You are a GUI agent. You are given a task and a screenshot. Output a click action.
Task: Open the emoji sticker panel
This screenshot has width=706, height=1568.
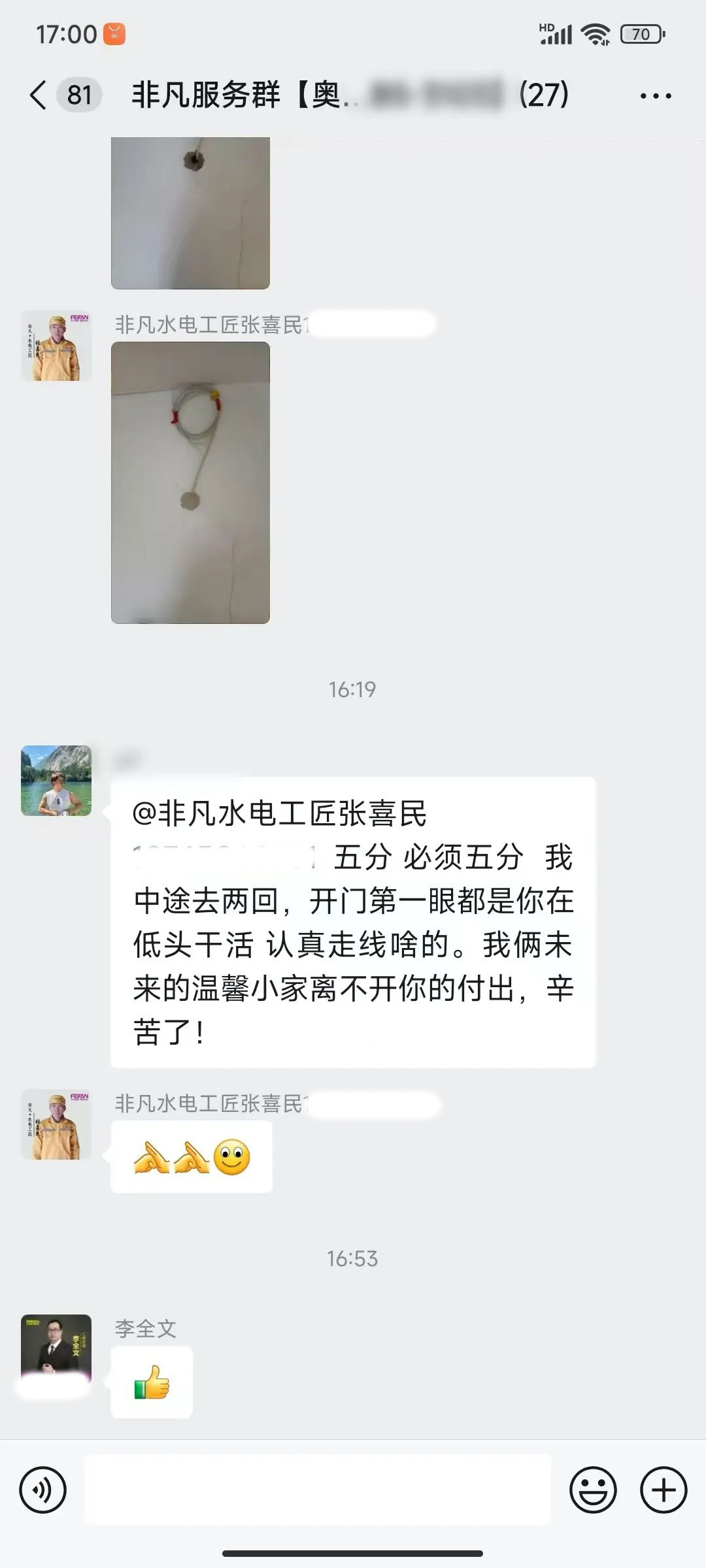(x=593, y=1490)
